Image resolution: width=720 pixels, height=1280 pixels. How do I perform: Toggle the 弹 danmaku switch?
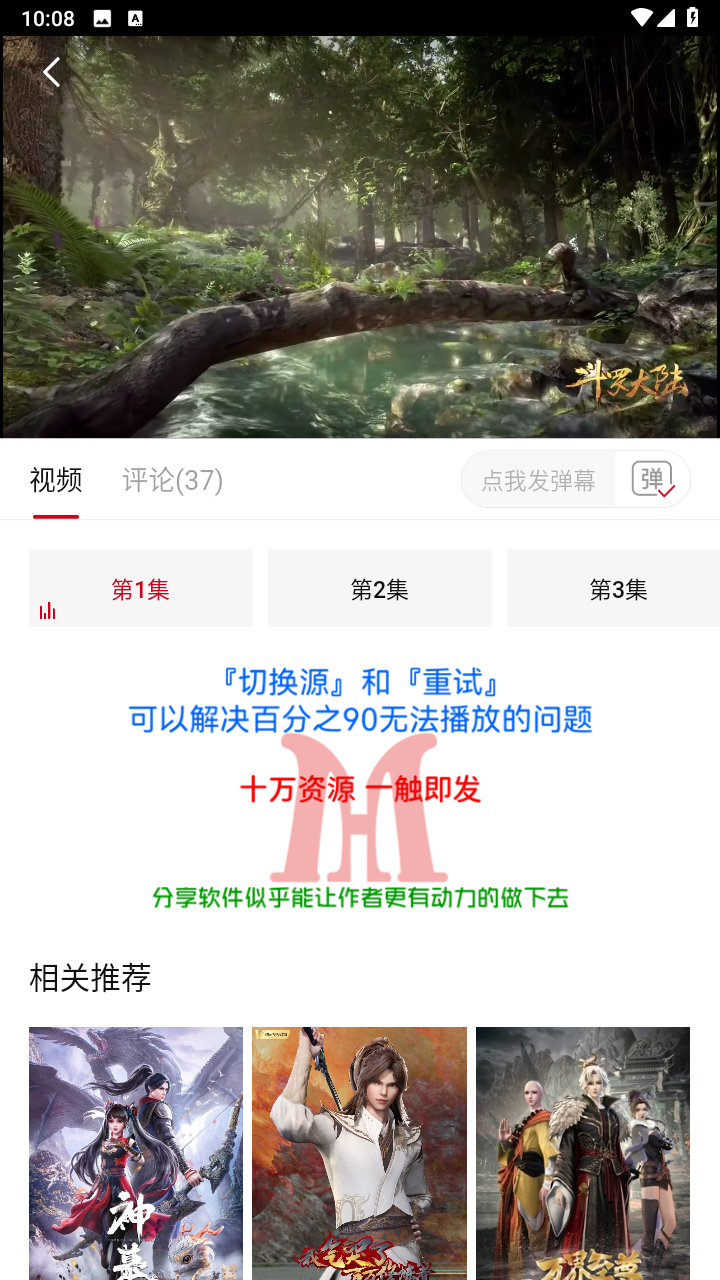(653, 480)
